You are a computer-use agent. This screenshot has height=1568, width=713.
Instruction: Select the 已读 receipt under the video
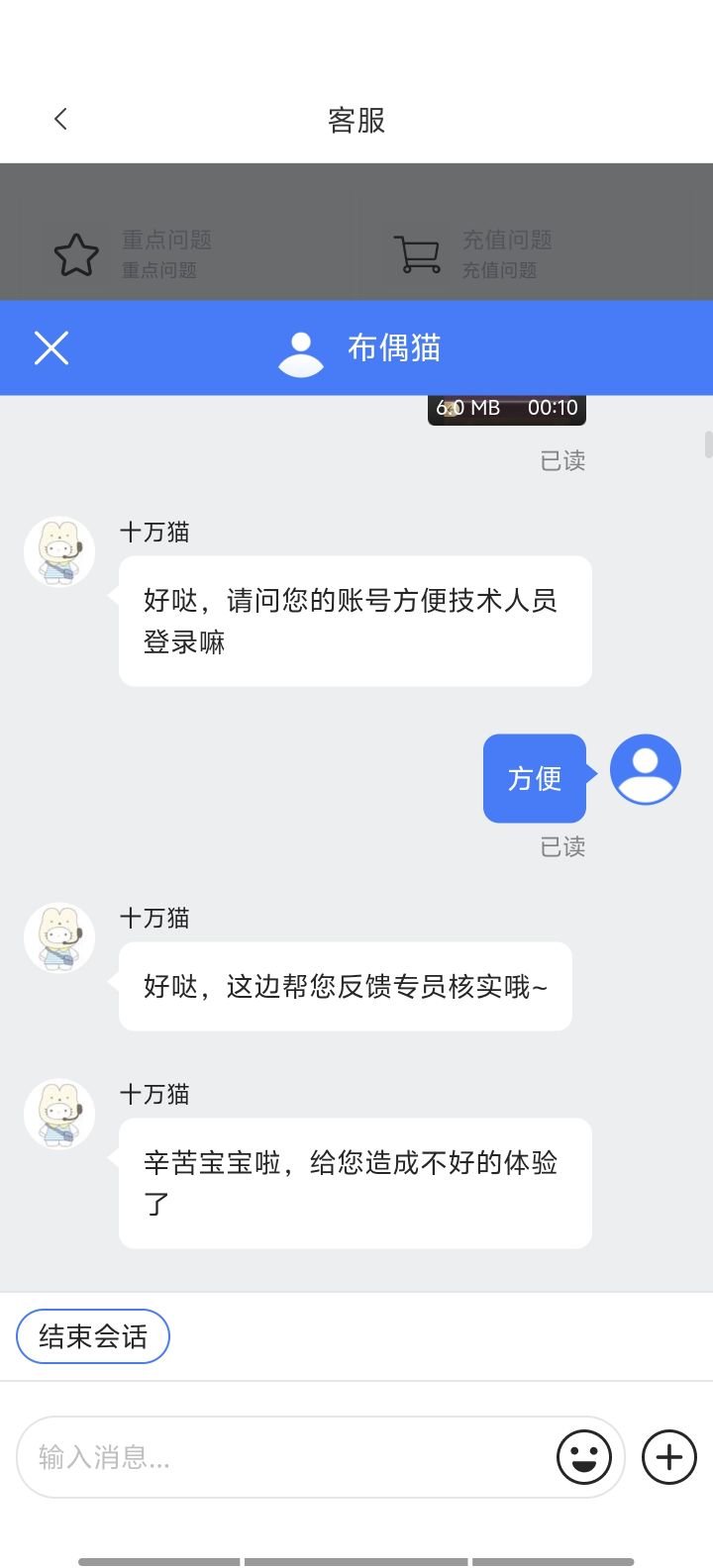pos(563,460)
